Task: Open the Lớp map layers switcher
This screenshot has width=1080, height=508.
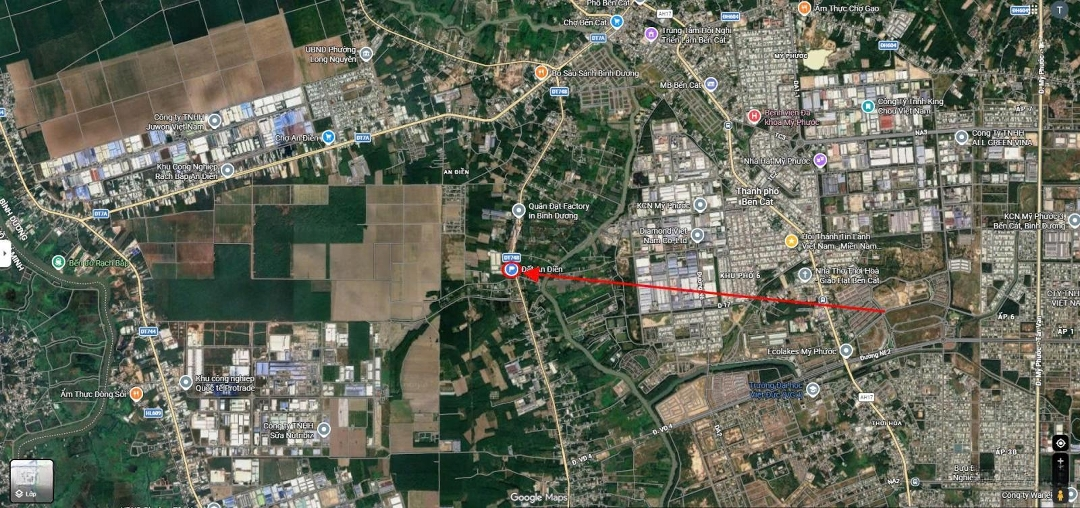Action: pos(31,481)
